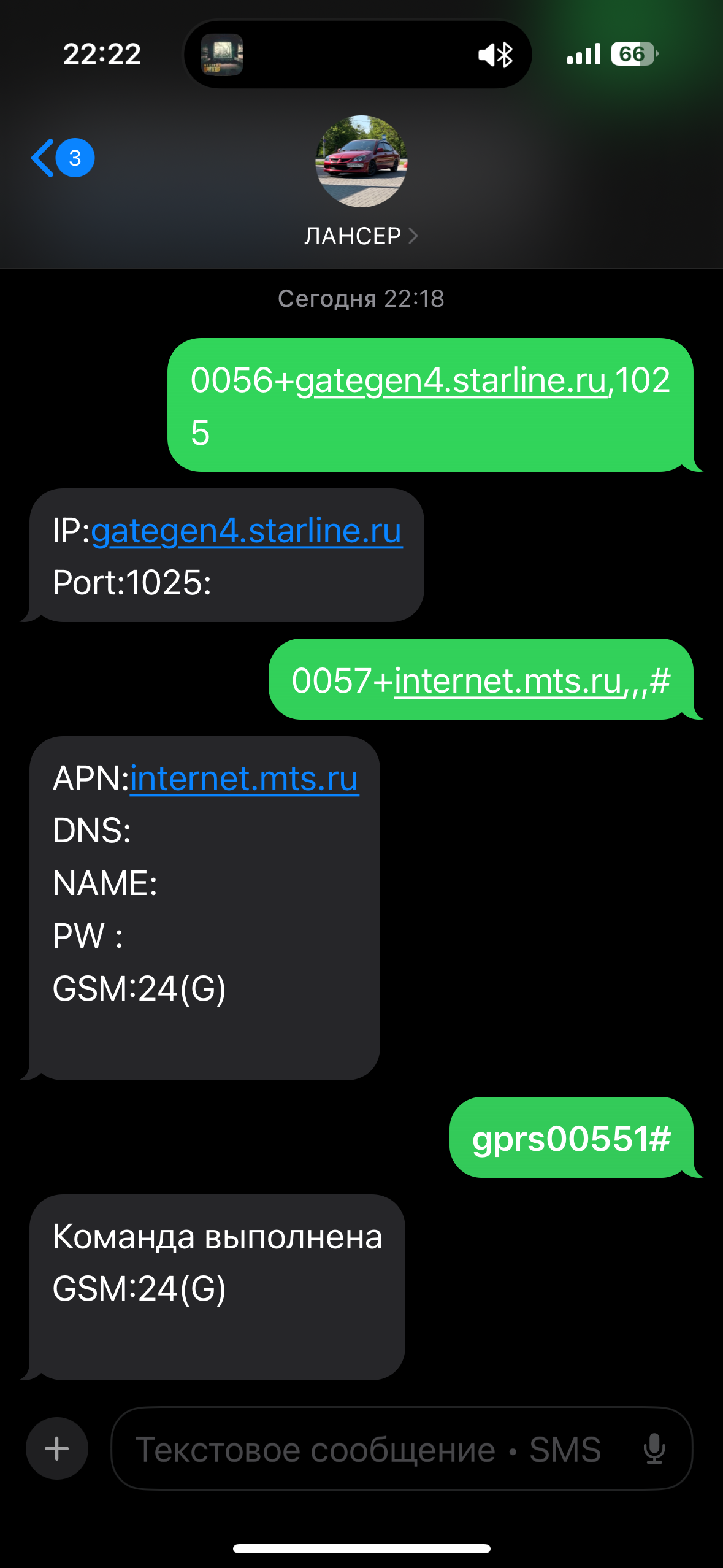The image size is (723, 1568).
Task: Focus the Текстовое сообщение SMS field
Action: coord(368,1450)
